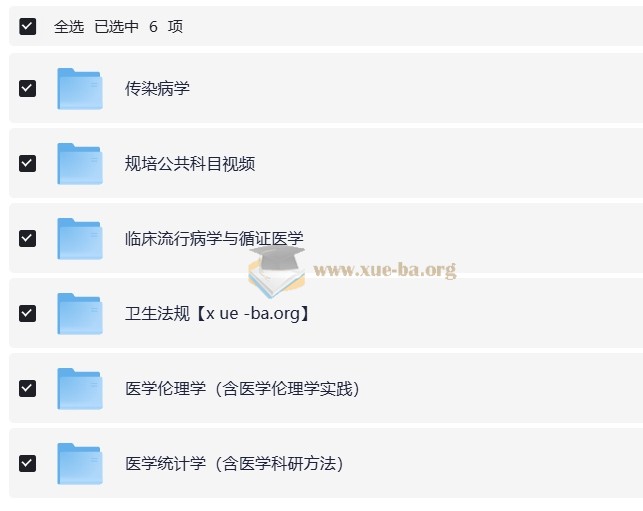Deselect the 临床流行病学与循证医学 checkbox
643x511 pixels.
pyautogui.click(x=28, y=238)
